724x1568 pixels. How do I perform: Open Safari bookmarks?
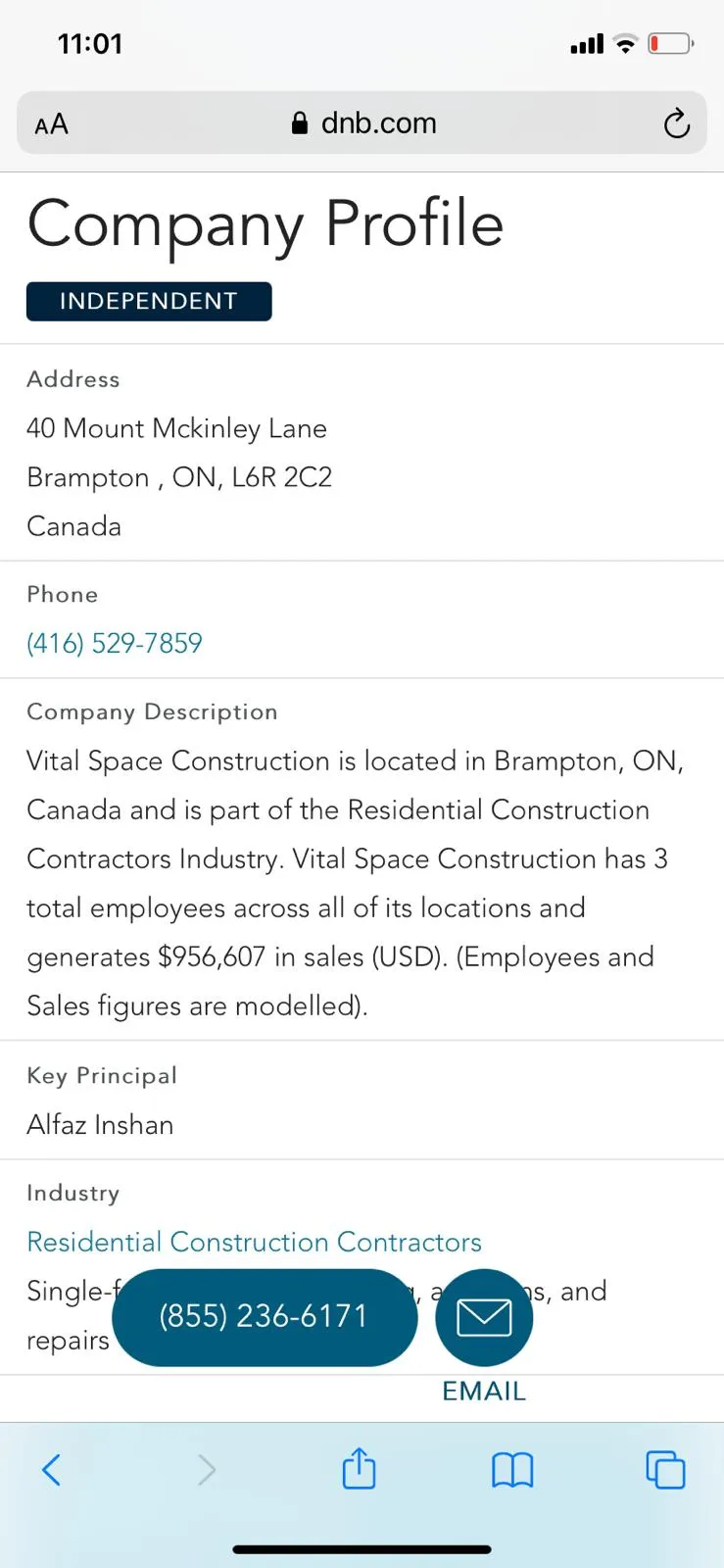click(512, 1470)
